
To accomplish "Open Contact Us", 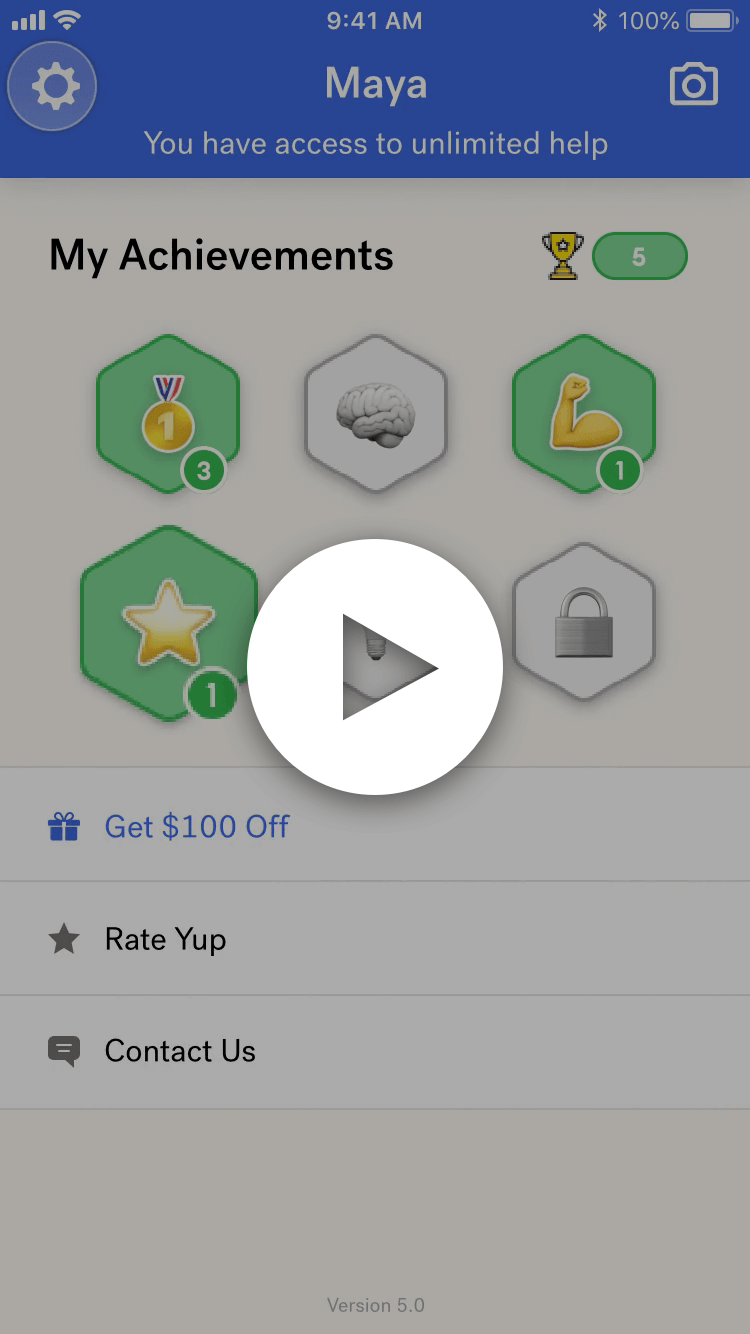I will (x=180, y=1051).
